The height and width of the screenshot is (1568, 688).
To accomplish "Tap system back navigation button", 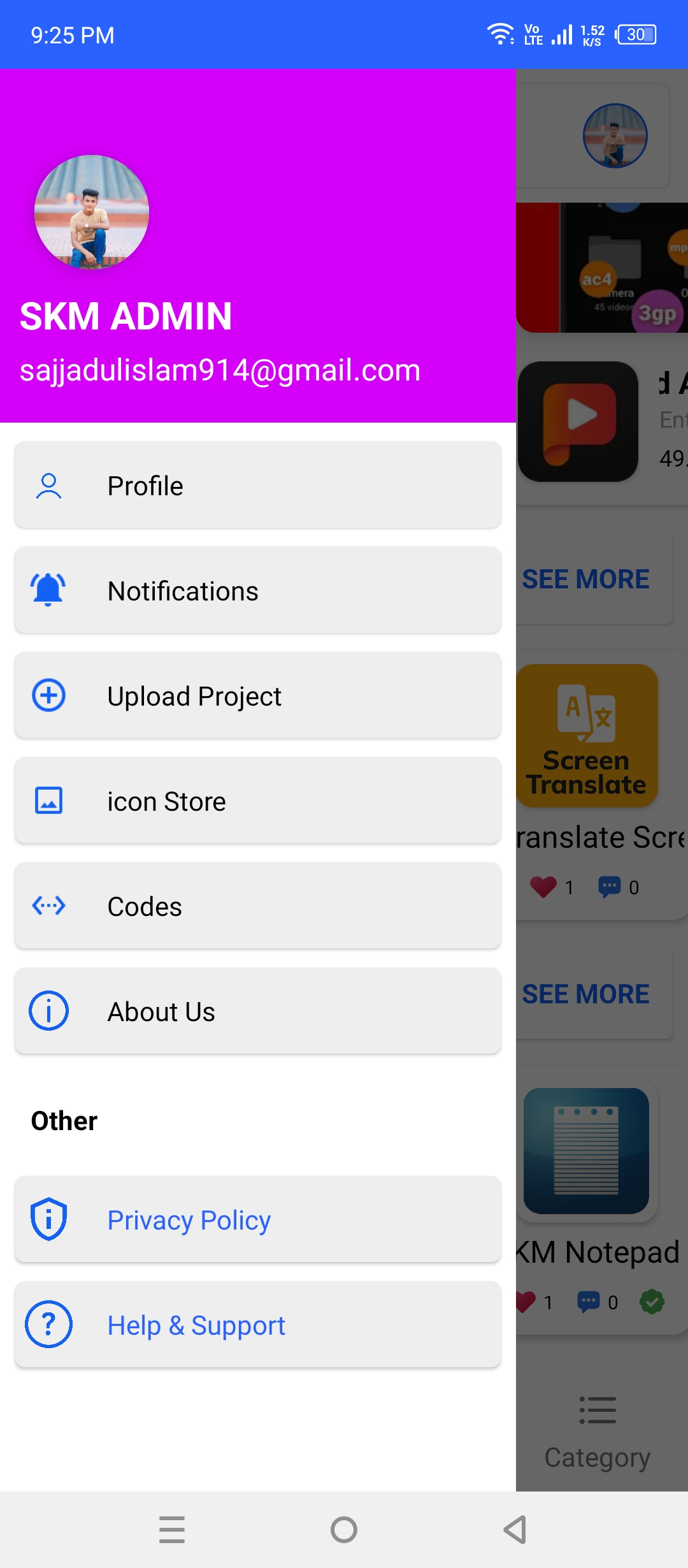I will 515,1530.
